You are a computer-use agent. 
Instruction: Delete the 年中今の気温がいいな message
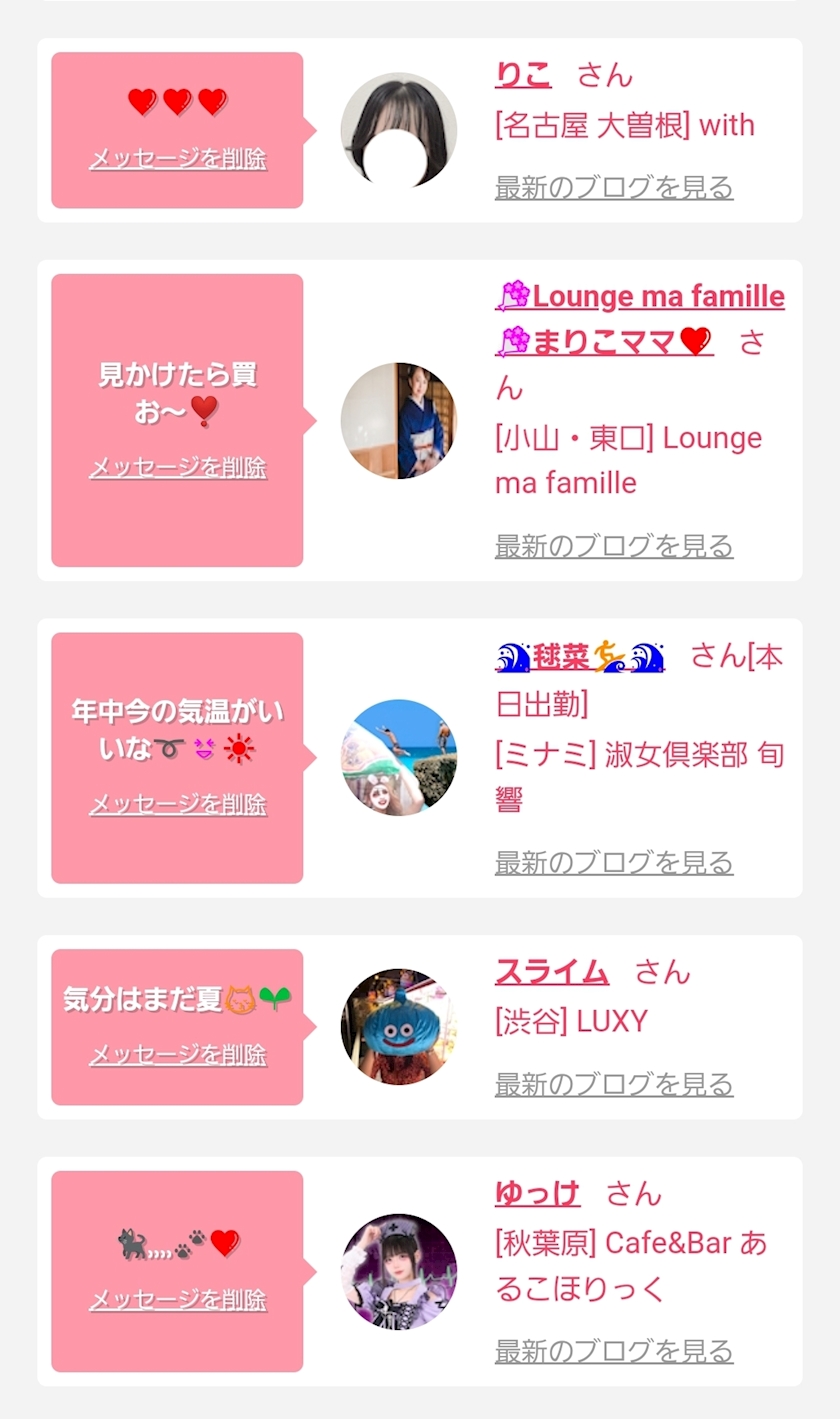coord(178,804)
